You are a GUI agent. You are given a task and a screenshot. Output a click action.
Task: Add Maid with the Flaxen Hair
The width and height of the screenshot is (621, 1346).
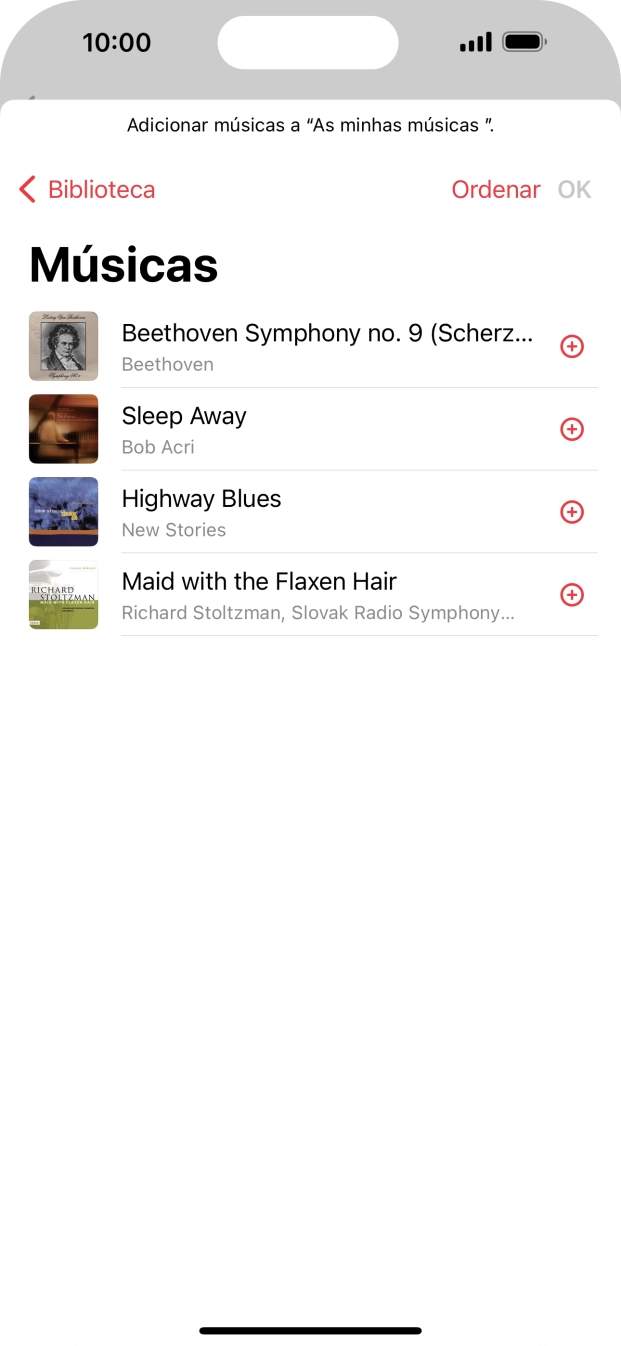(x=571, y=596)
